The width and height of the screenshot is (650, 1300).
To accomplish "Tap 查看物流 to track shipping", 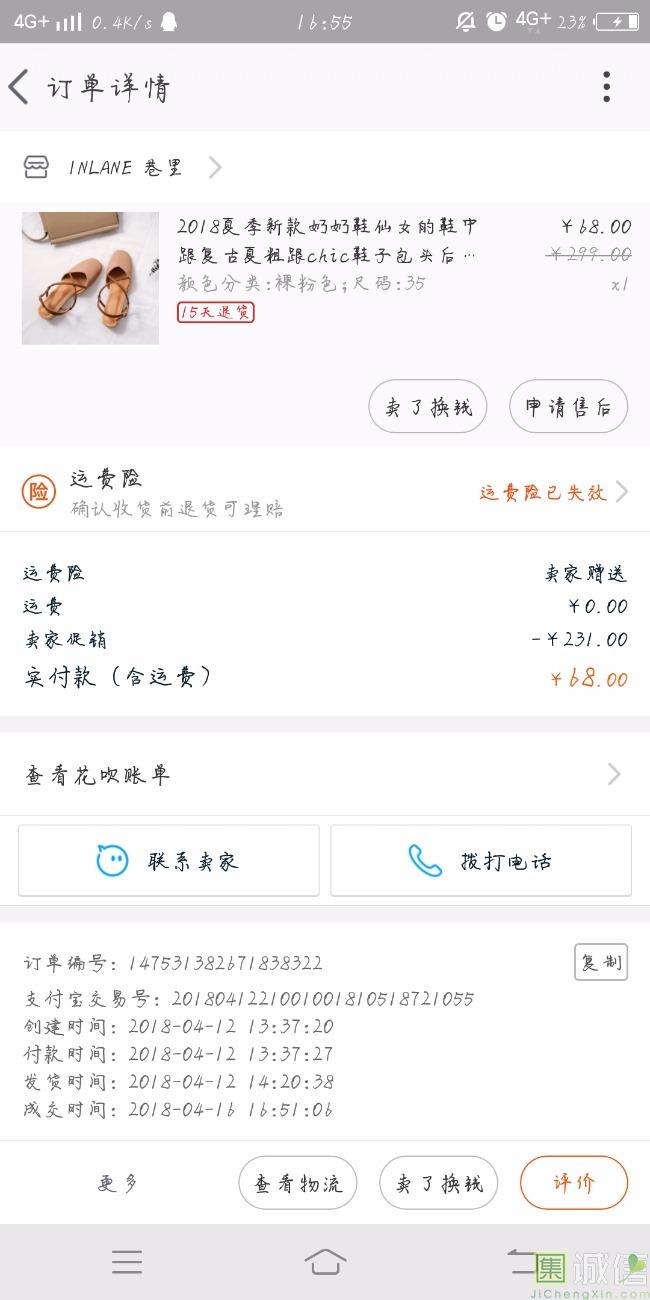I will pyautogui.click(x=298, y=1183).
